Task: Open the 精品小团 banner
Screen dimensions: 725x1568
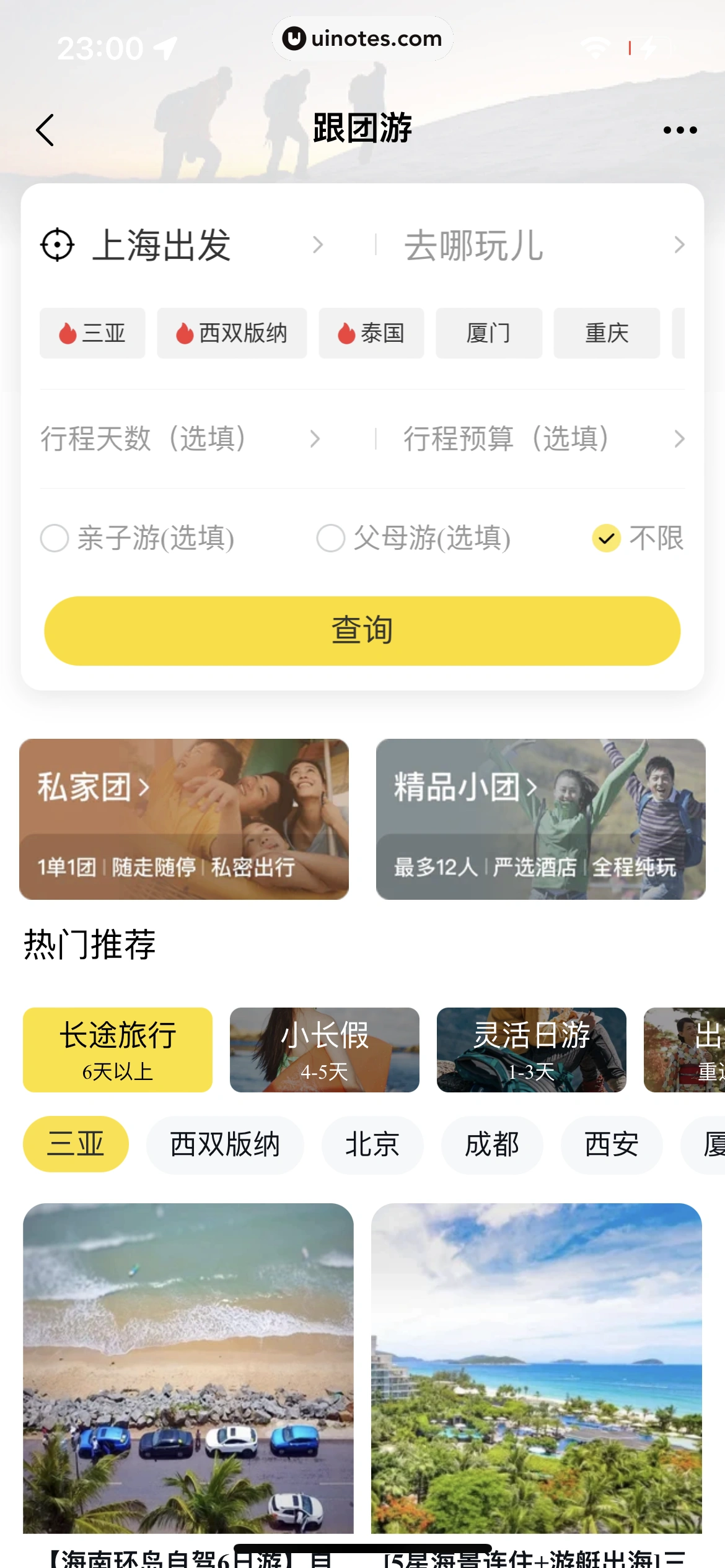Action: [x=540, y=819]
